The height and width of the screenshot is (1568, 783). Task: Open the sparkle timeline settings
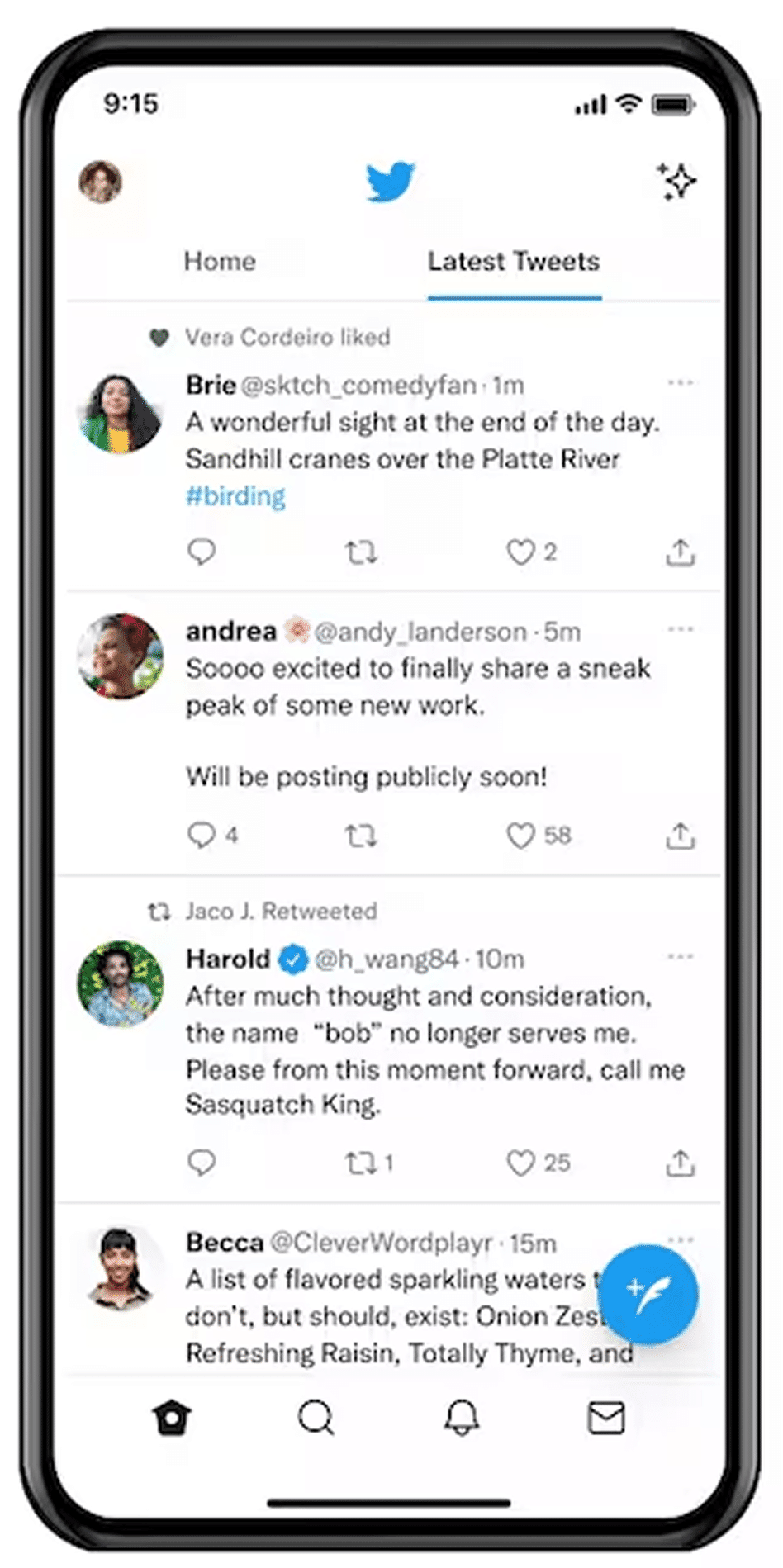tap(676, 182)
